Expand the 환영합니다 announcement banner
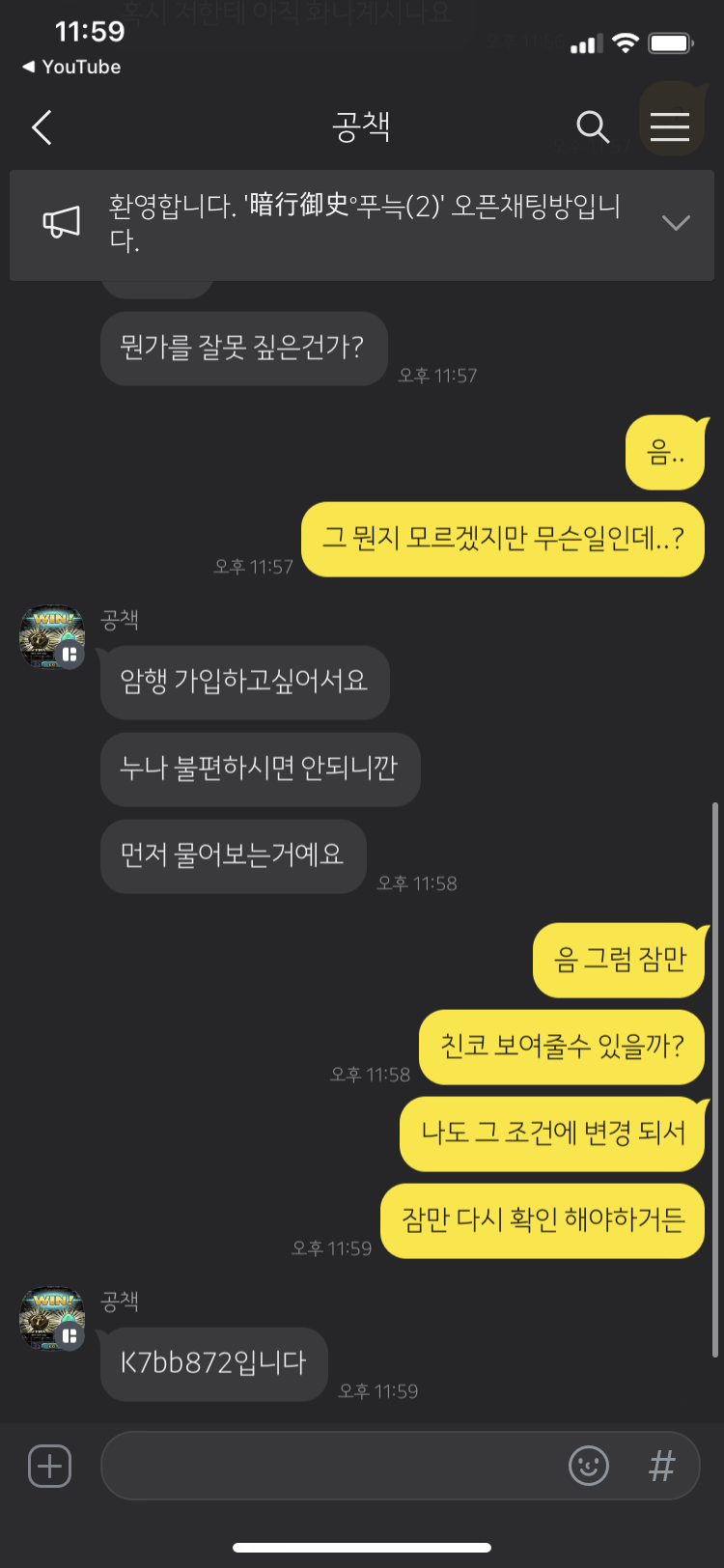The height and width of the screenshot is (1568, 724). pyautogui.click(x=676, y=223)
